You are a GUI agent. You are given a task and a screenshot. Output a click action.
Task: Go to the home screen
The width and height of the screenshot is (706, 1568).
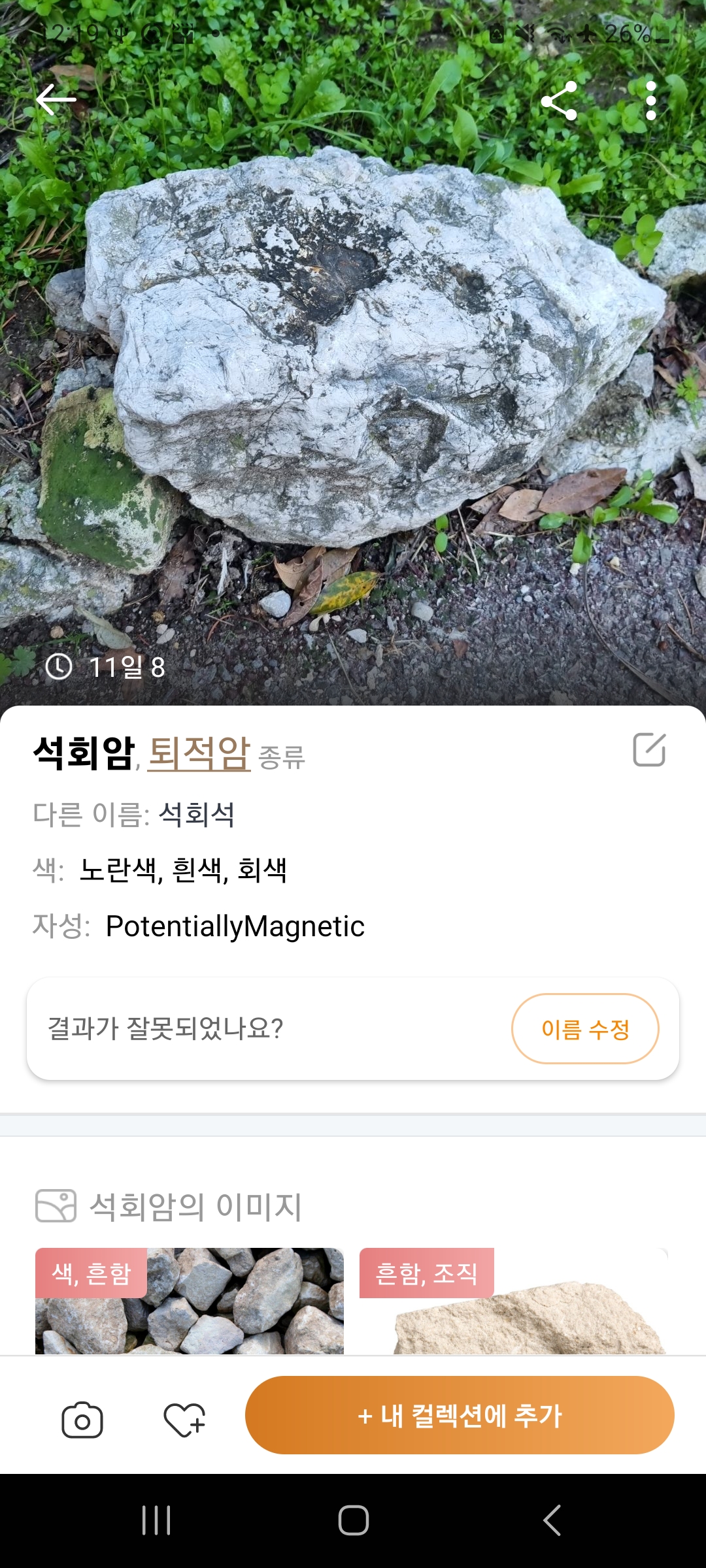click(x=353, y=1520)
